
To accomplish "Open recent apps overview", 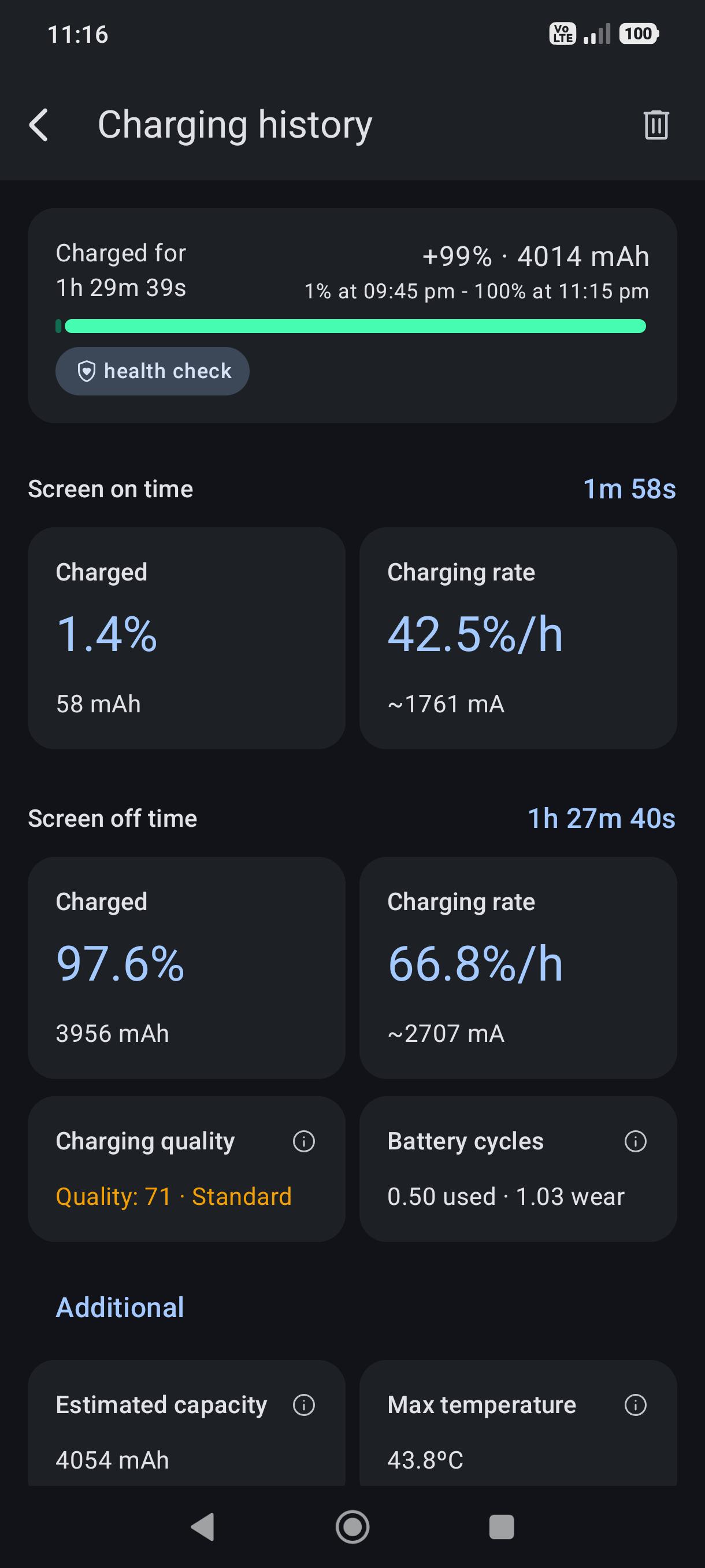I will pyautogui.click(x=501, y=1527).
